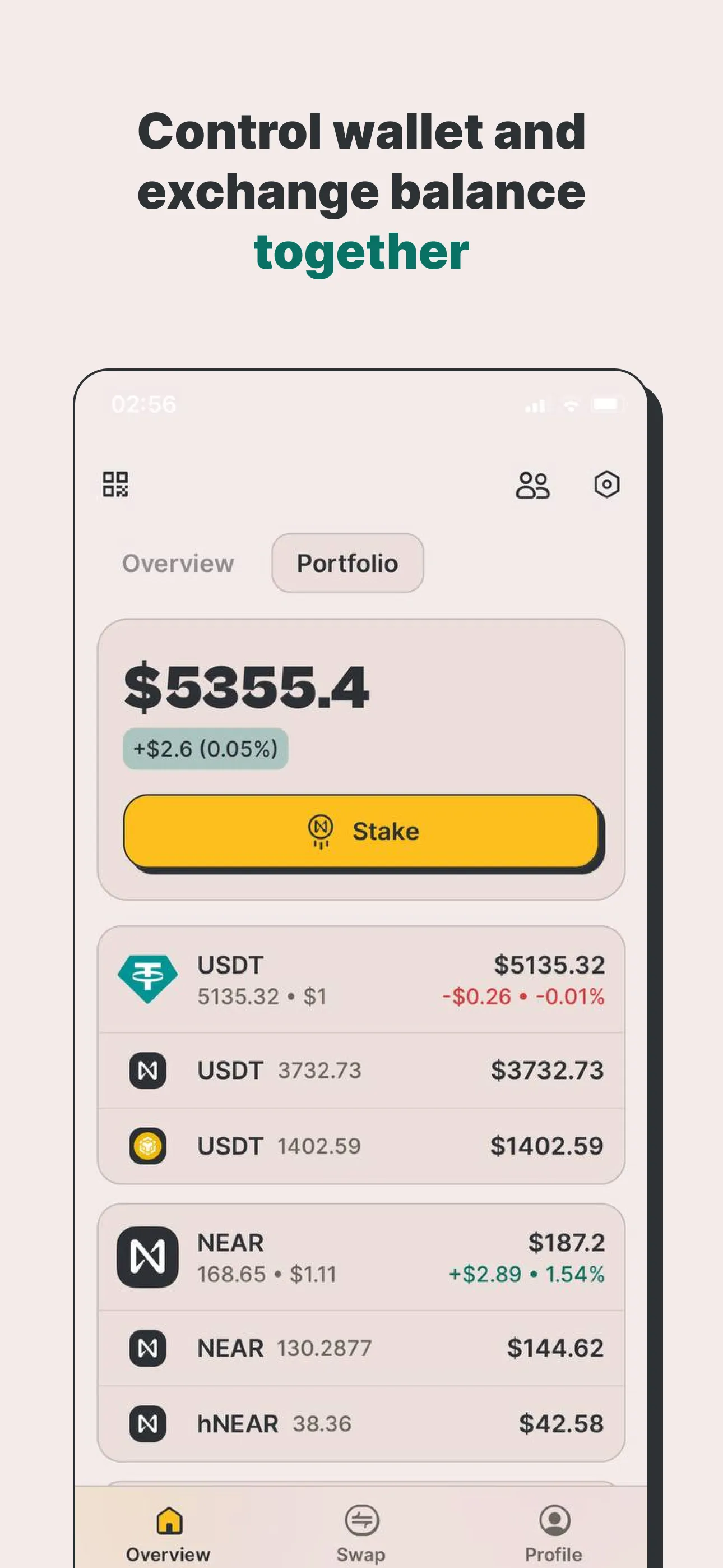Open the hNEAR 38.36 balance row
Viewport: 723px width, 1568px height.
click(361, 1424)
